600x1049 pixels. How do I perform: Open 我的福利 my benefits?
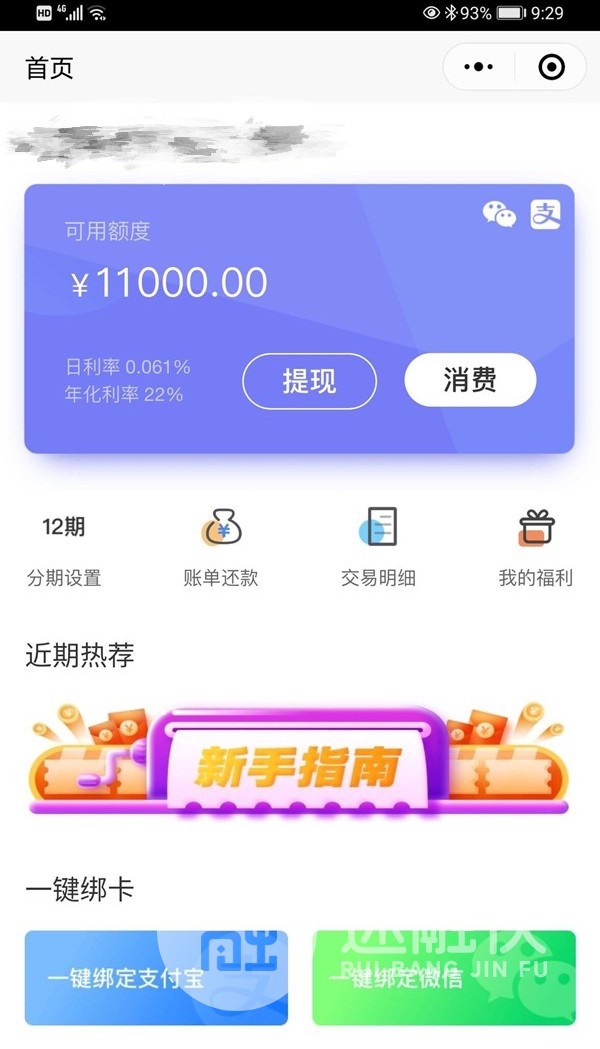click(536, 549)
